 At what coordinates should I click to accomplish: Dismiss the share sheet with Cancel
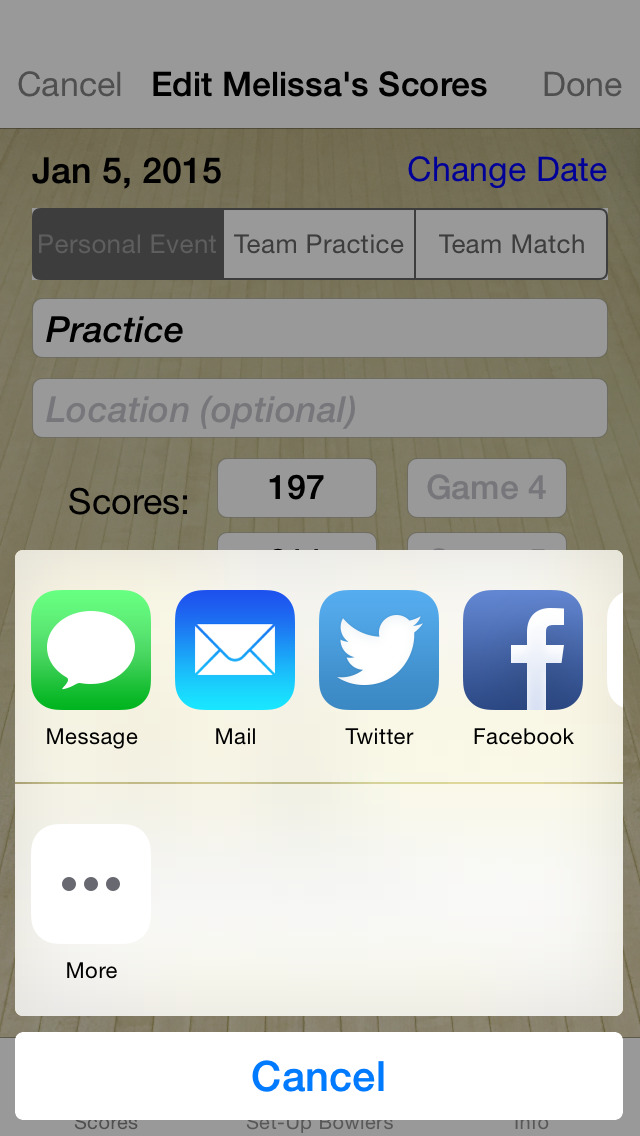(319, 1076)
